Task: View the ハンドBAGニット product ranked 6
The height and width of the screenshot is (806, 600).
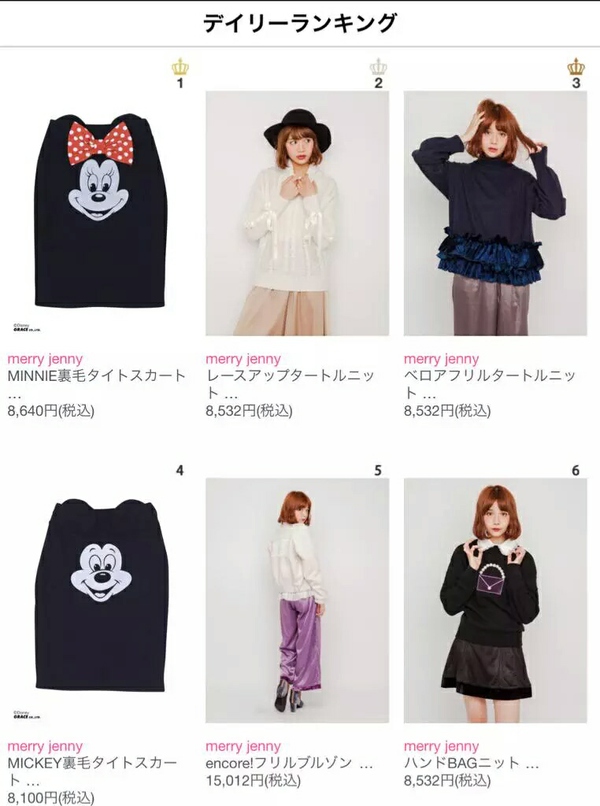Action: (494, 600)
